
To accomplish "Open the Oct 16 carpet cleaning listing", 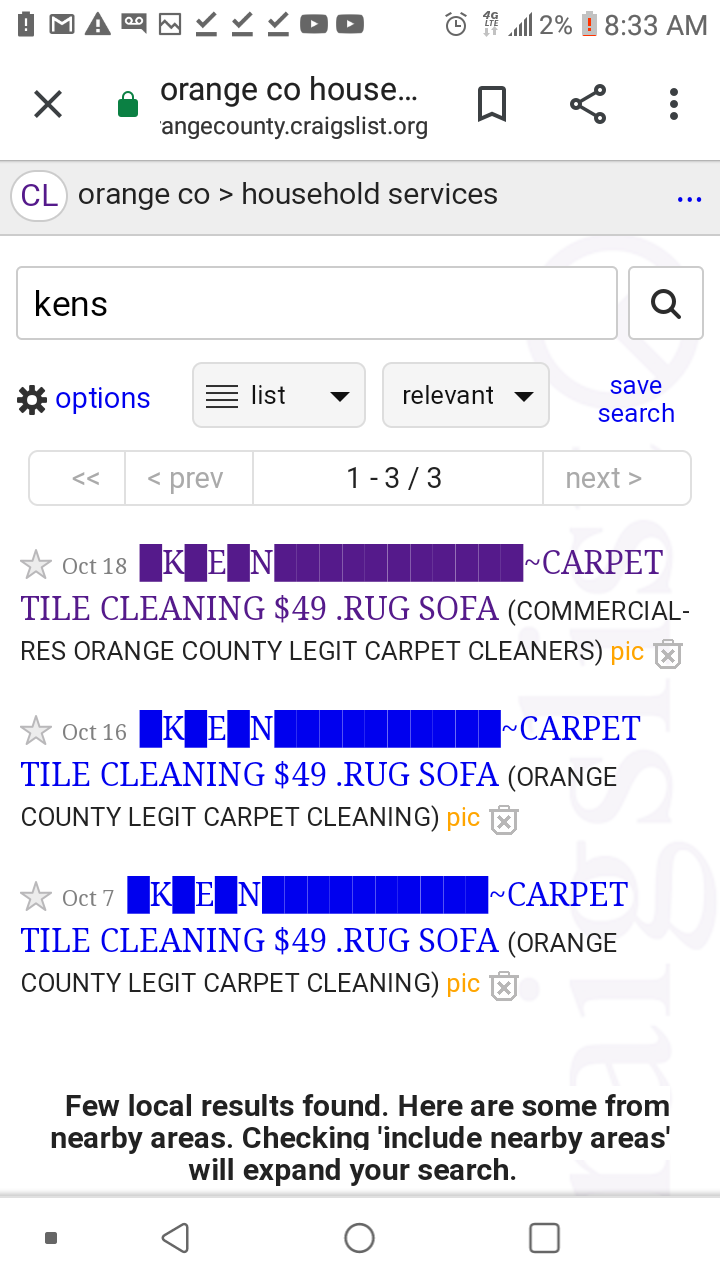I will click(330, 751).
